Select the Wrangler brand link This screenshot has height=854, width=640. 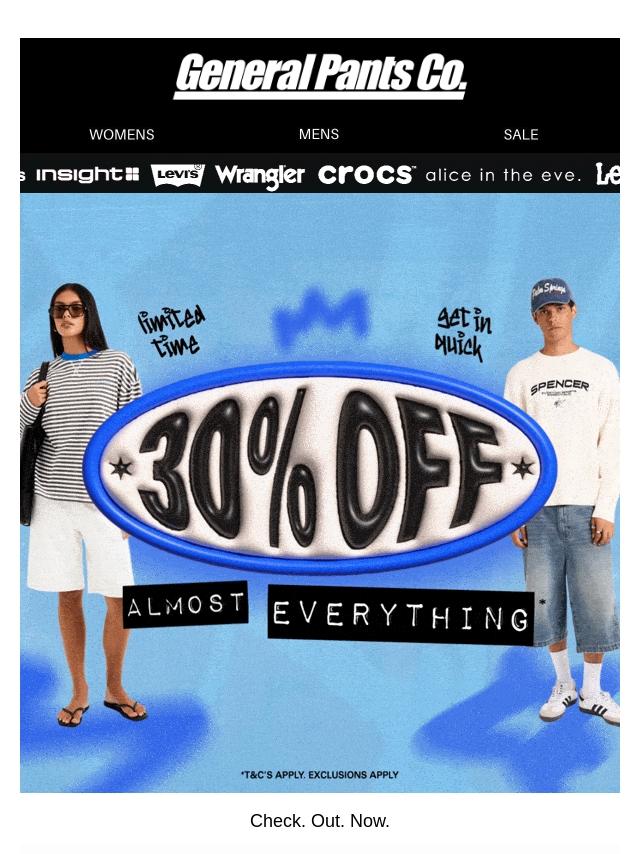pos(260,176)
